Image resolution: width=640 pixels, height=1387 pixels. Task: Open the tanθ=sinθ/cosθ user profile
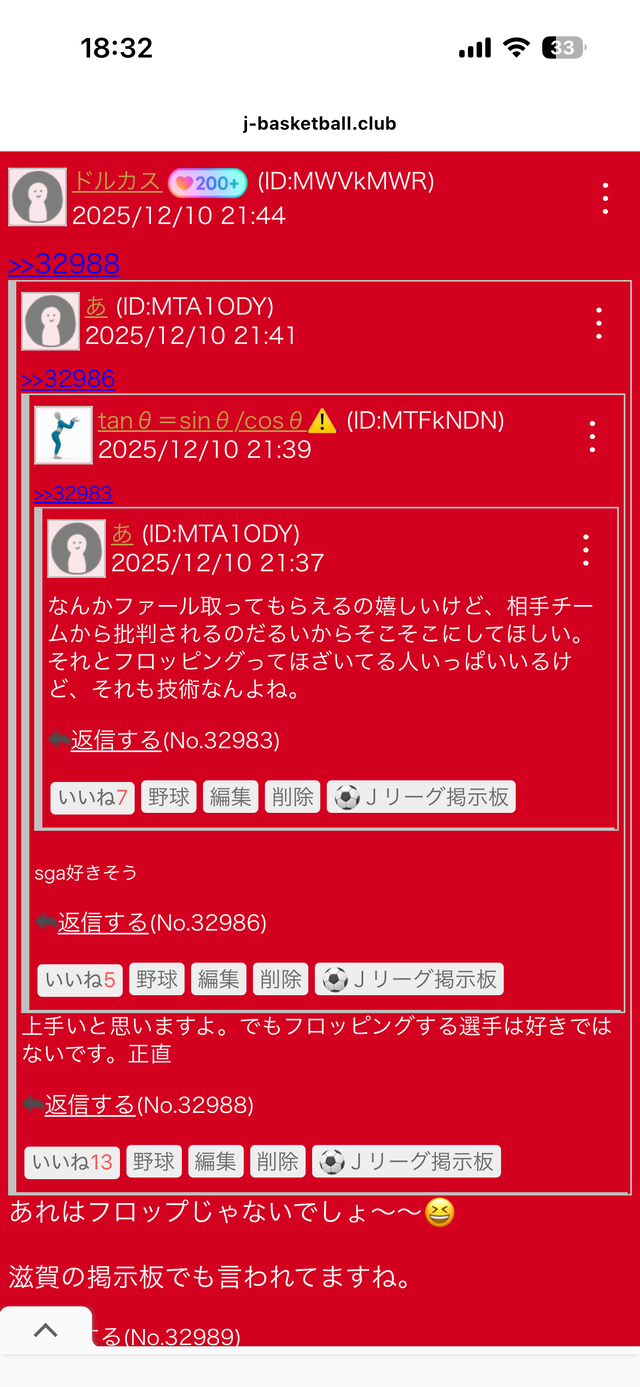click(201, 421)
